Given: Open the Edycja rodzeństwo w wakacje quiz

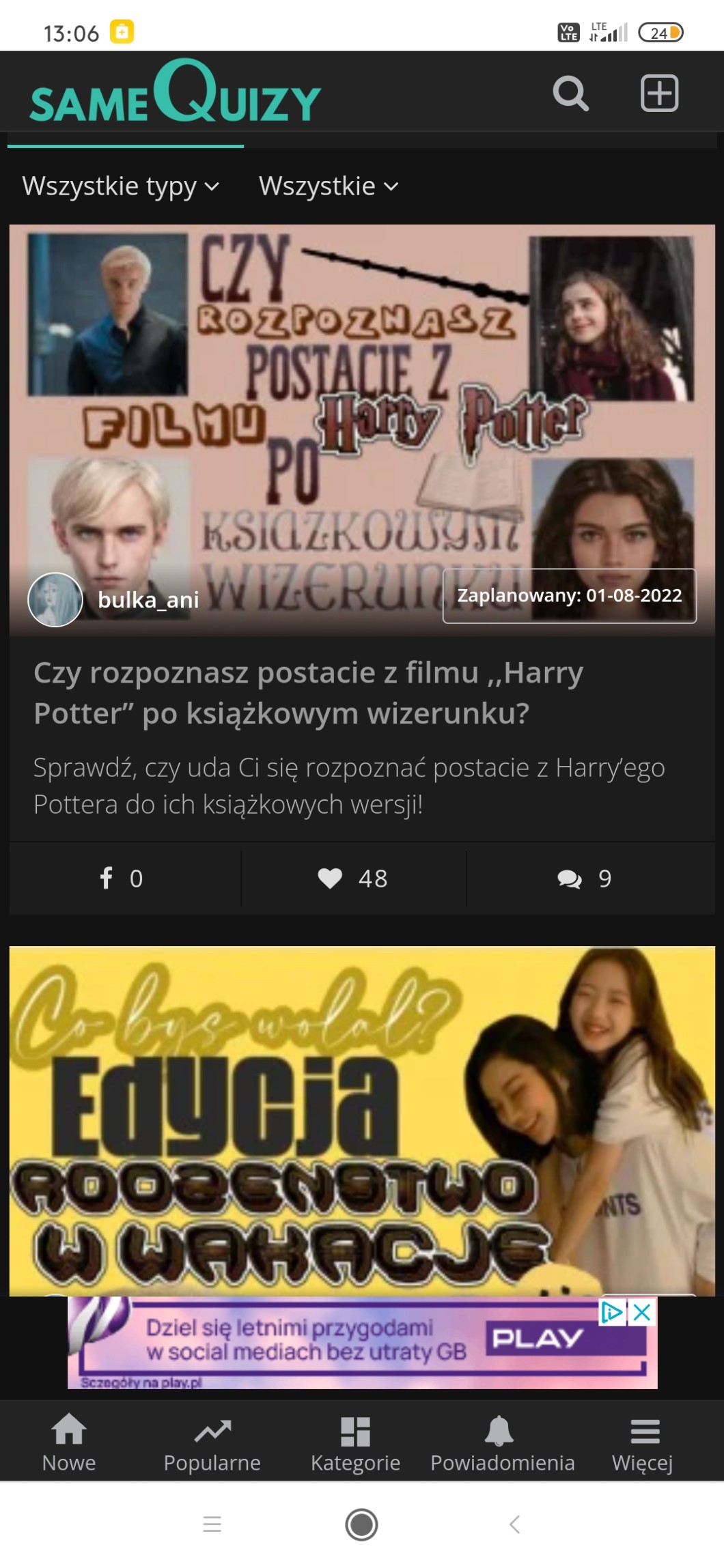Looking at the screenshot, I should tap(362, 1121).
